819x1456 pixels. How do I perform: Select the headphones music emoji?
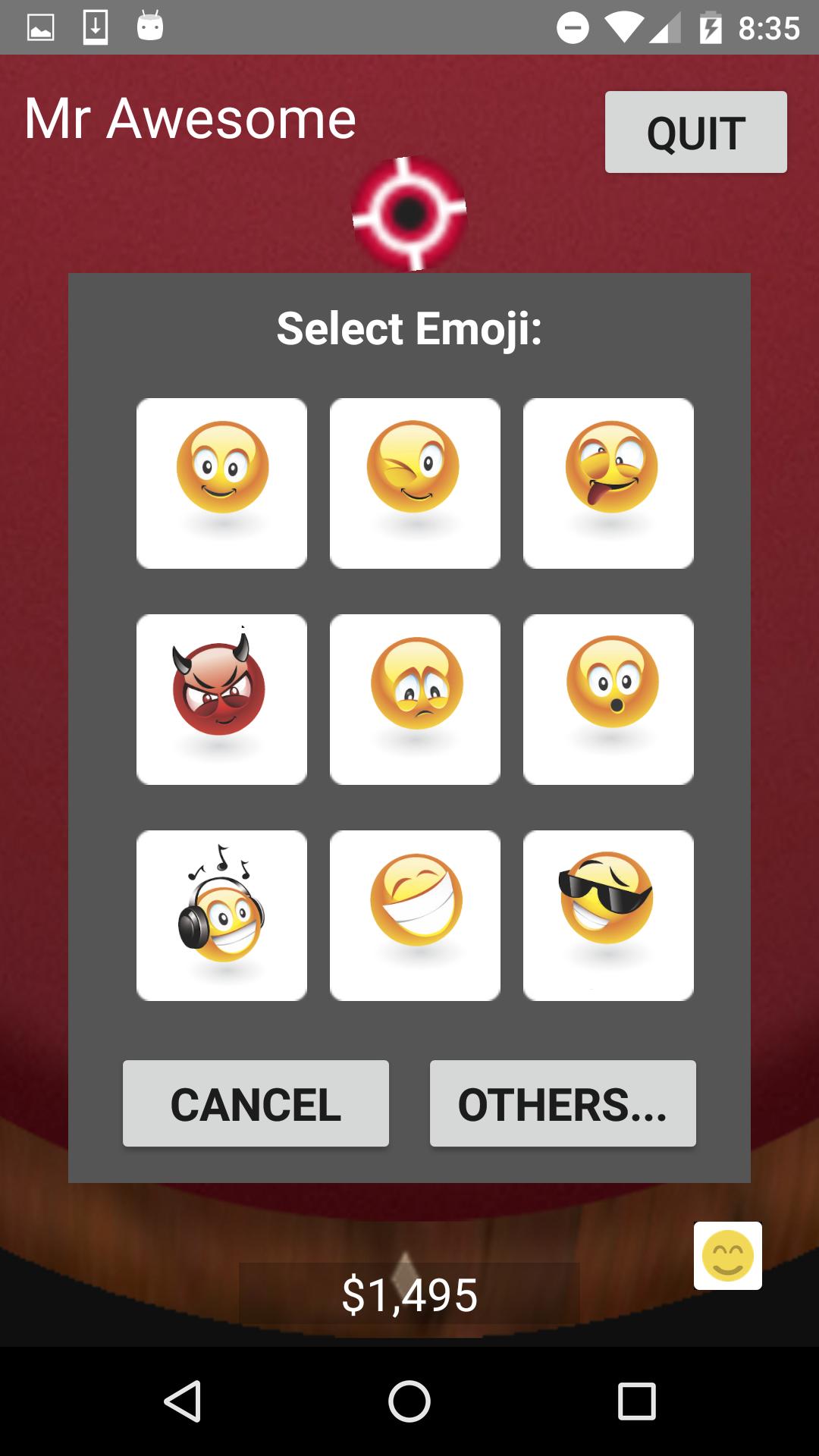tap(221, 915)
